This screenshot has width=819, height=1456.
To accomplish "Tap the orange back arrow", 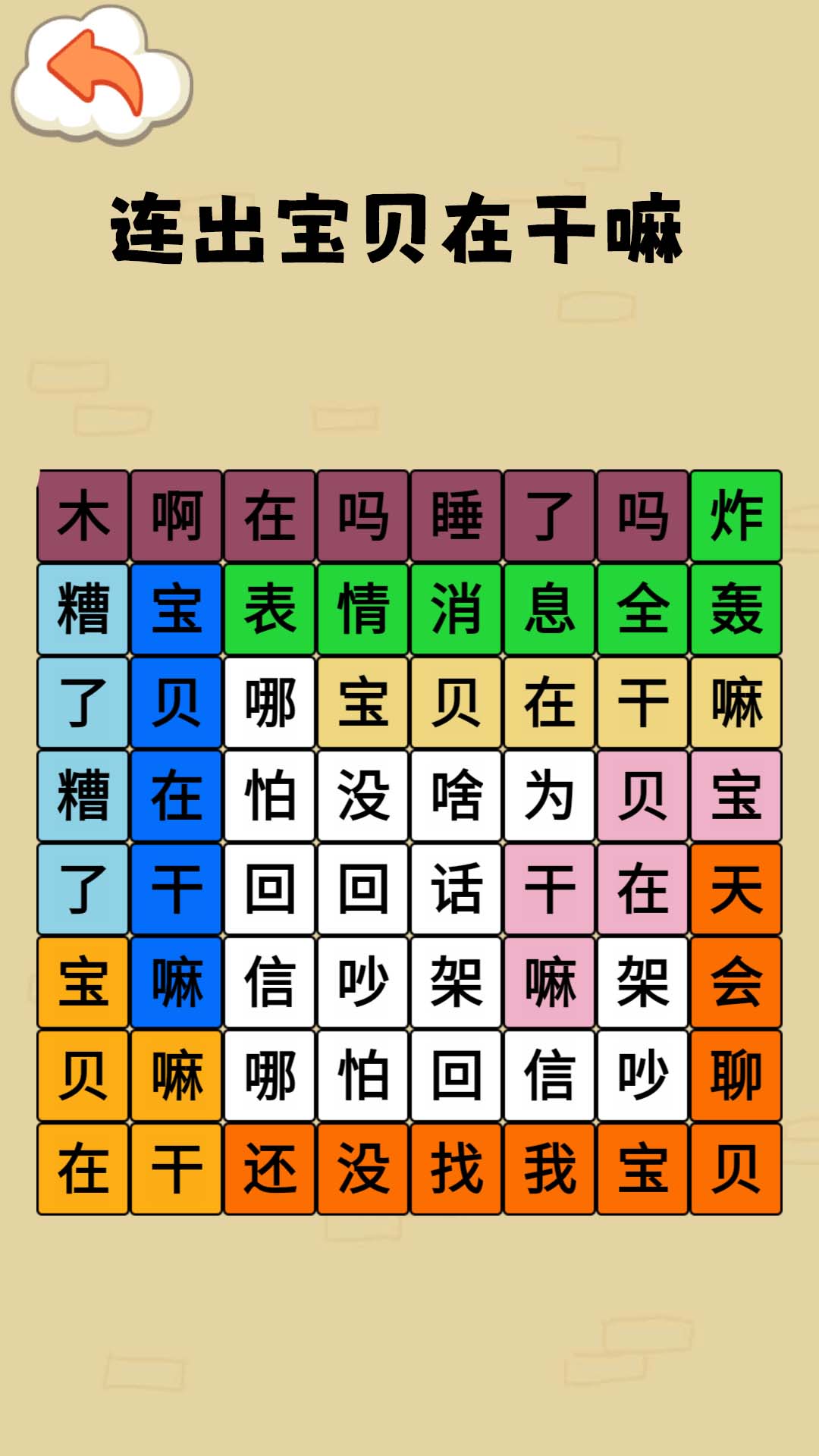I will click(99, 74).
